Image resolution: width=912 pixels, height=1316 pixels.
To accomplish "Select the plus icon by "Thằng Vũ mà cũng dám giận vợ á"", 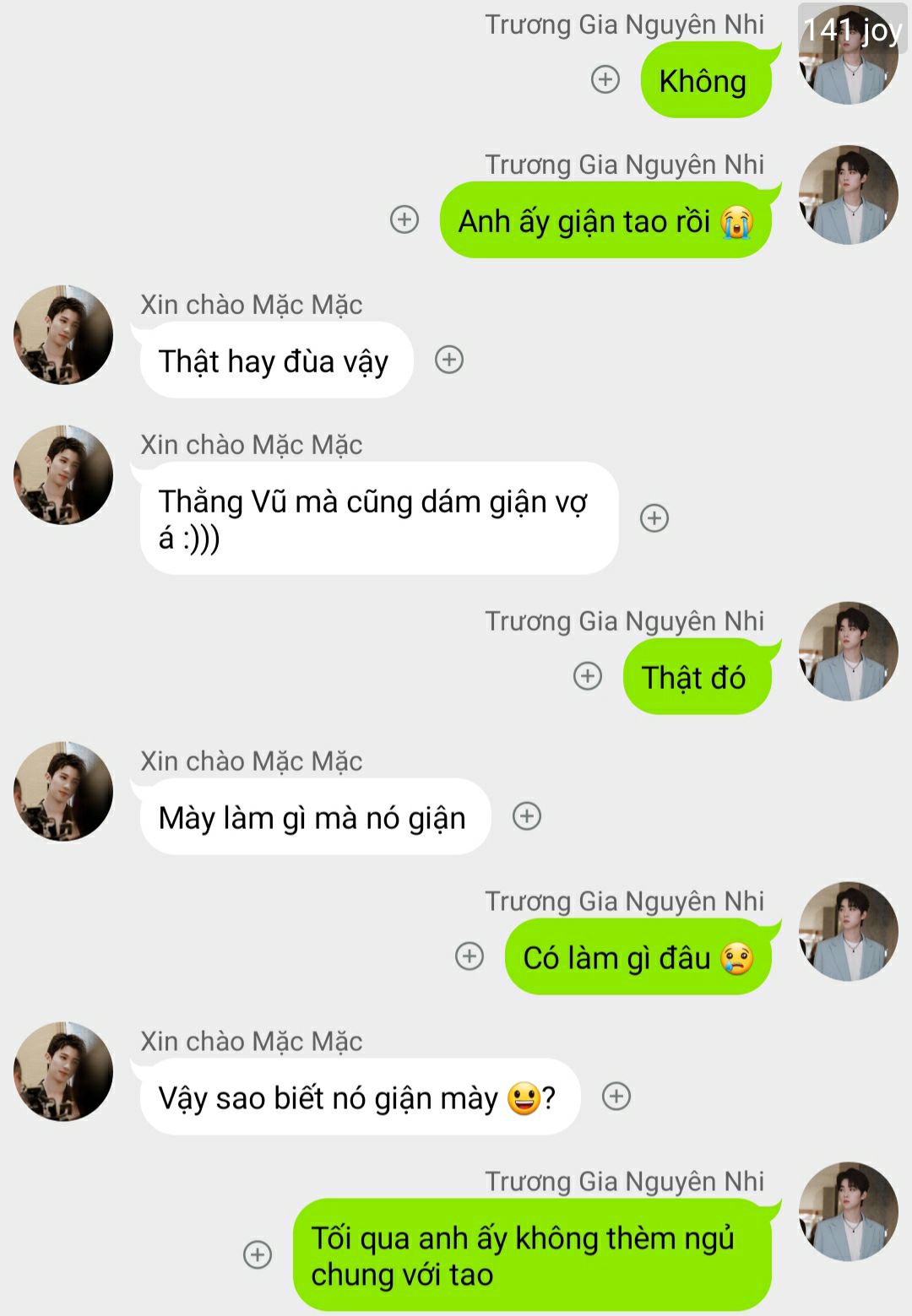I will (654, 517).
